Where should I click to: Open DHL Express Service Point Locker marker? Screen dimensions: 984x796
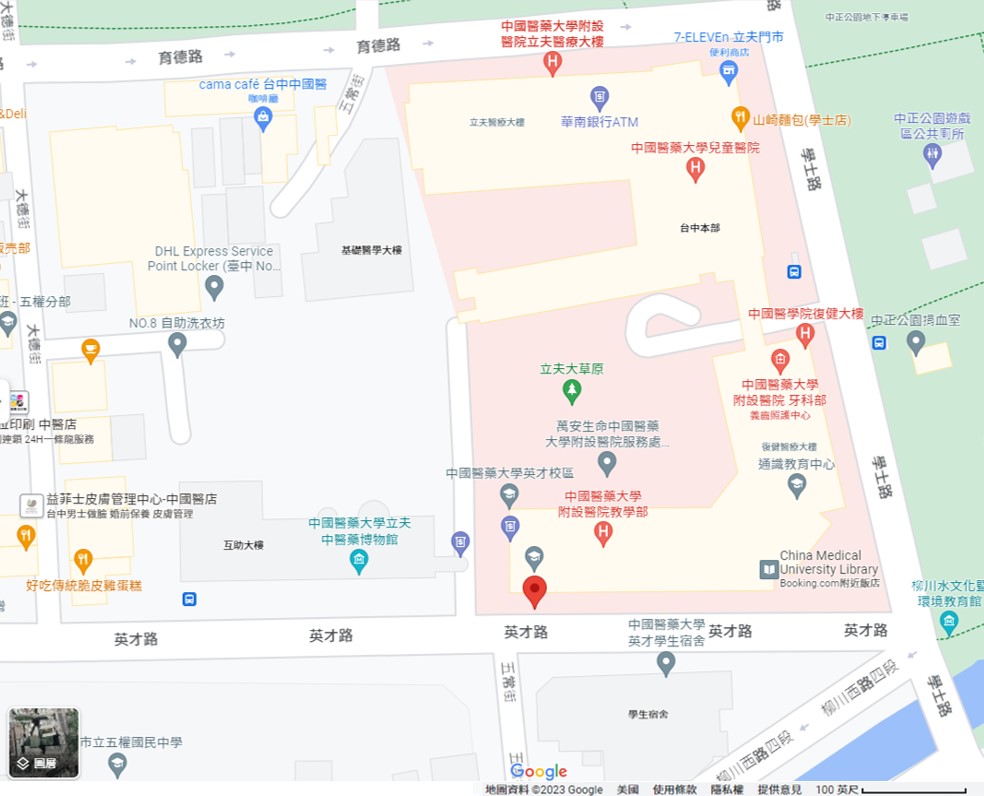[214, 288]
